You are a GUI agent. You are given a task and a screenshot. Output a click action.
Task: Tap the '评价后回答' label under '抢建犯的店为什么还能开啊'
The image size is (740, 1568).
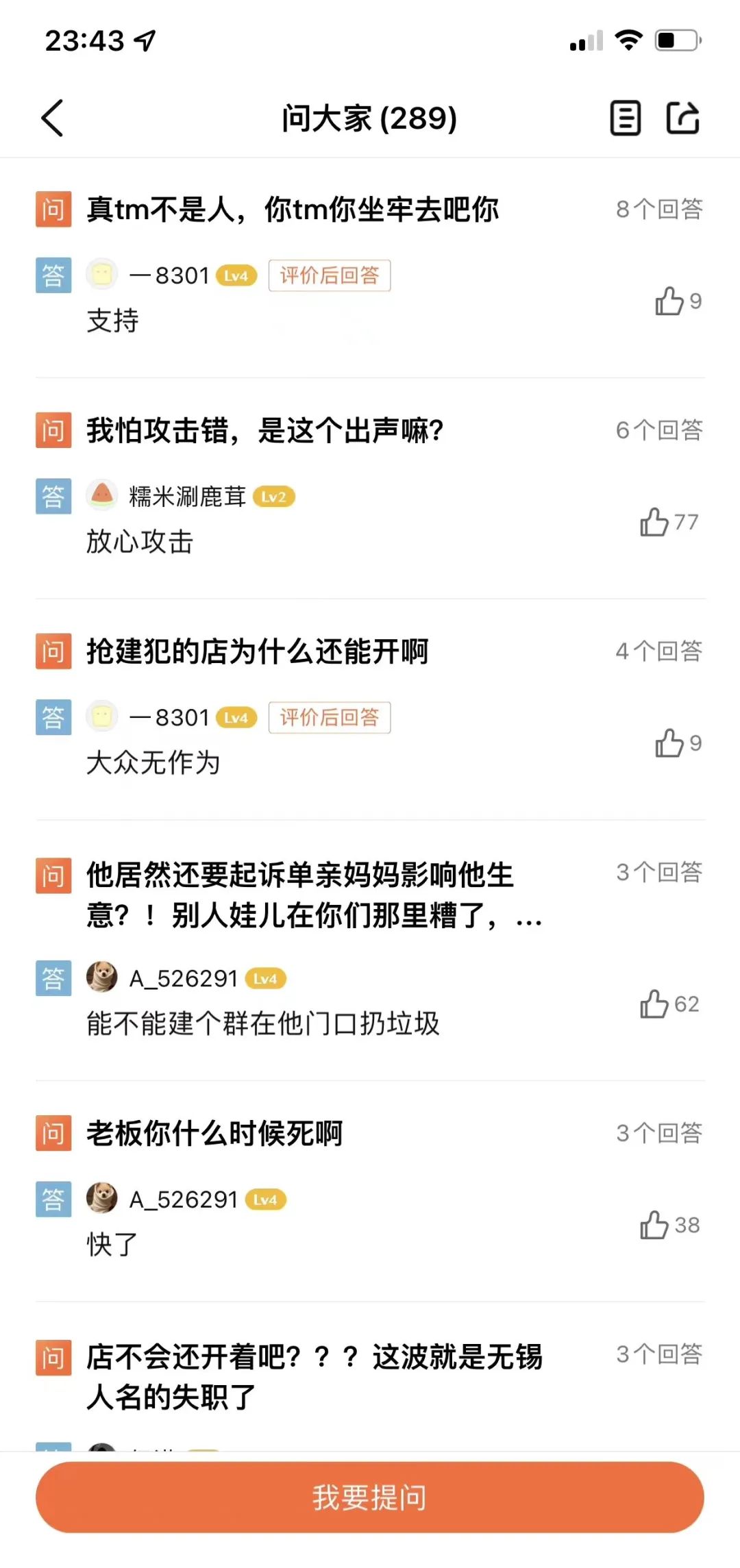[330, 717]
